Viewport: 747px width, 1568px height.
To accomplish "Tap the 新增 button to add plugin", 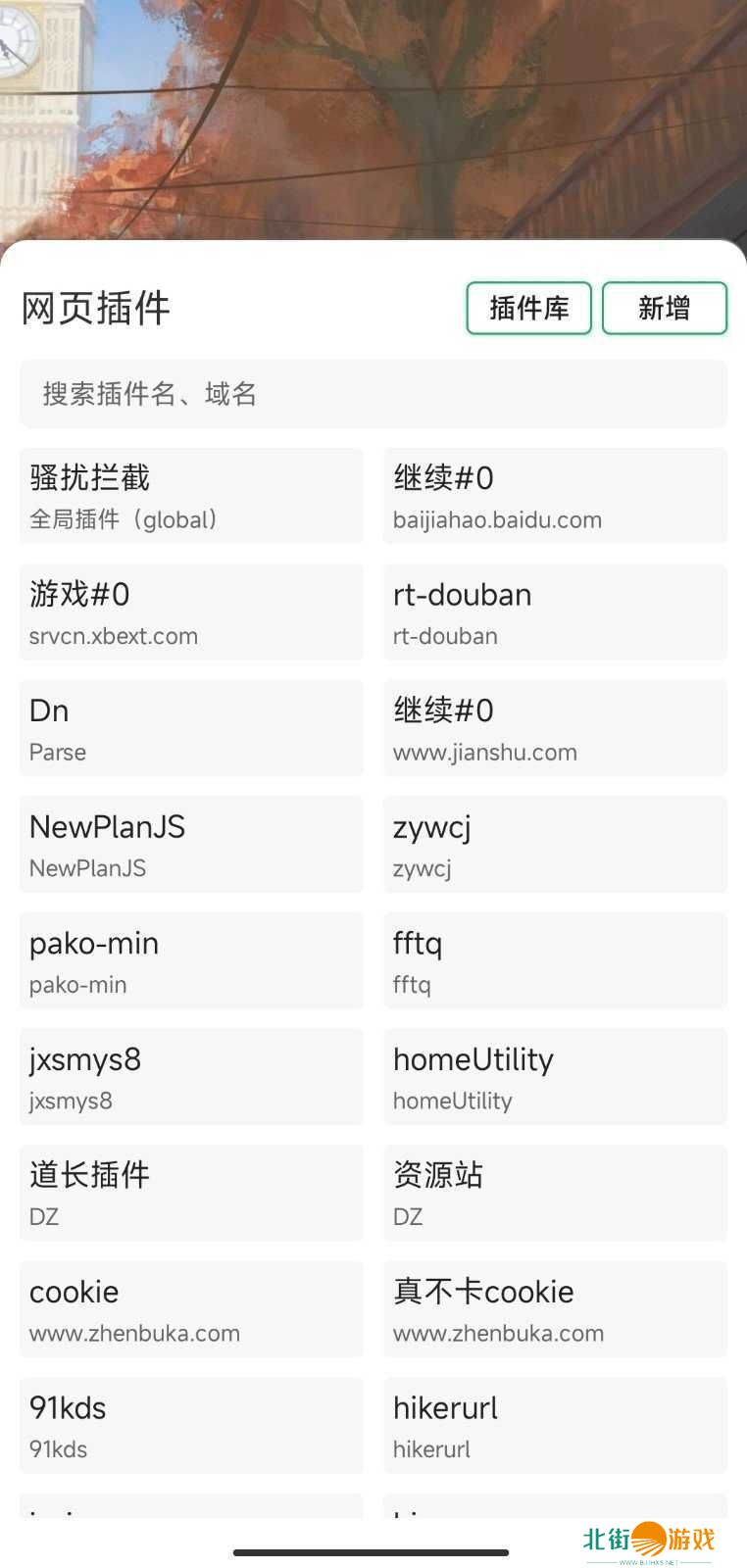I will pyautogui.click(x=664, y=308).
